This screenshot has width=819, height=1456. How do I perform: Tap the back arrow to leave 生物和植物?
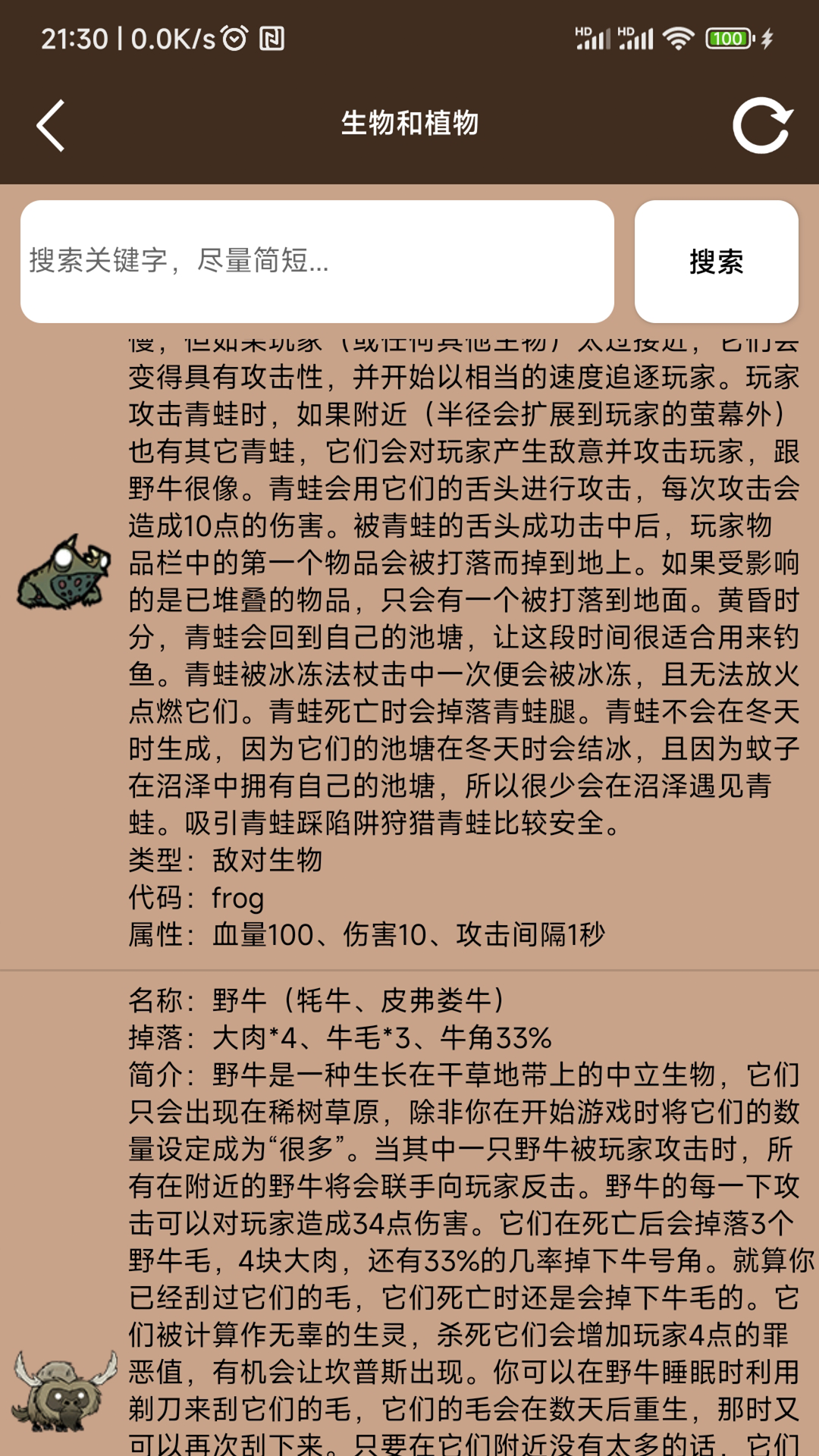coord(52,124)
